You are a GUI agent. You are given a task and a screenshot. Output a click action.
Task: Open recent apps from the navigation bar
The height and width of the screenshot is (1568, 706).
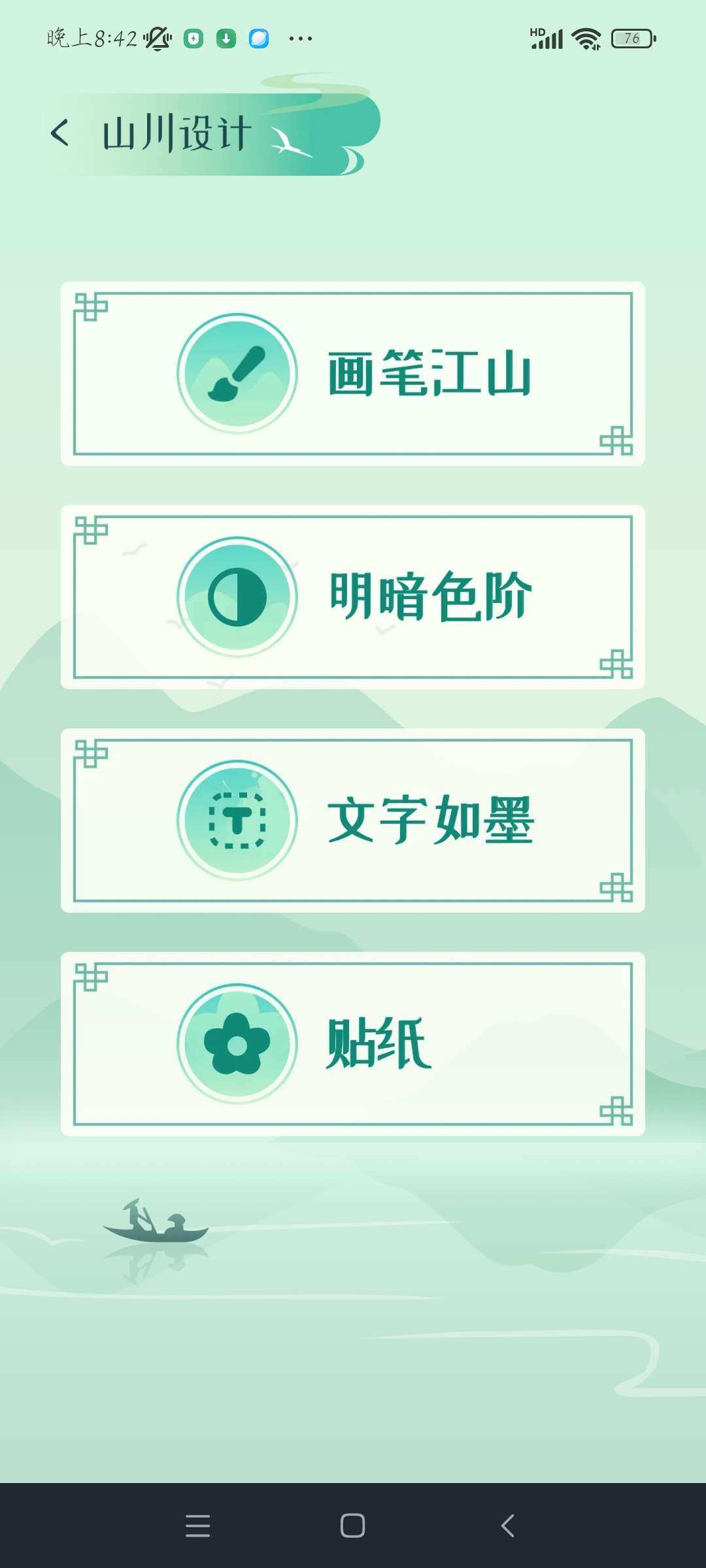197,1526
